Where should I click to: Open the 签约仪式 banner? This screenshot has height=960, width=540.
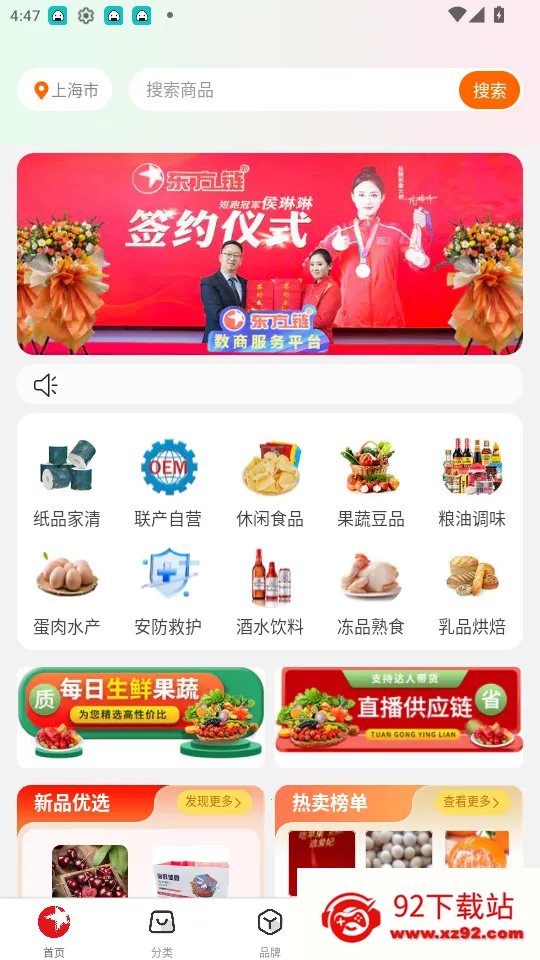270,253
